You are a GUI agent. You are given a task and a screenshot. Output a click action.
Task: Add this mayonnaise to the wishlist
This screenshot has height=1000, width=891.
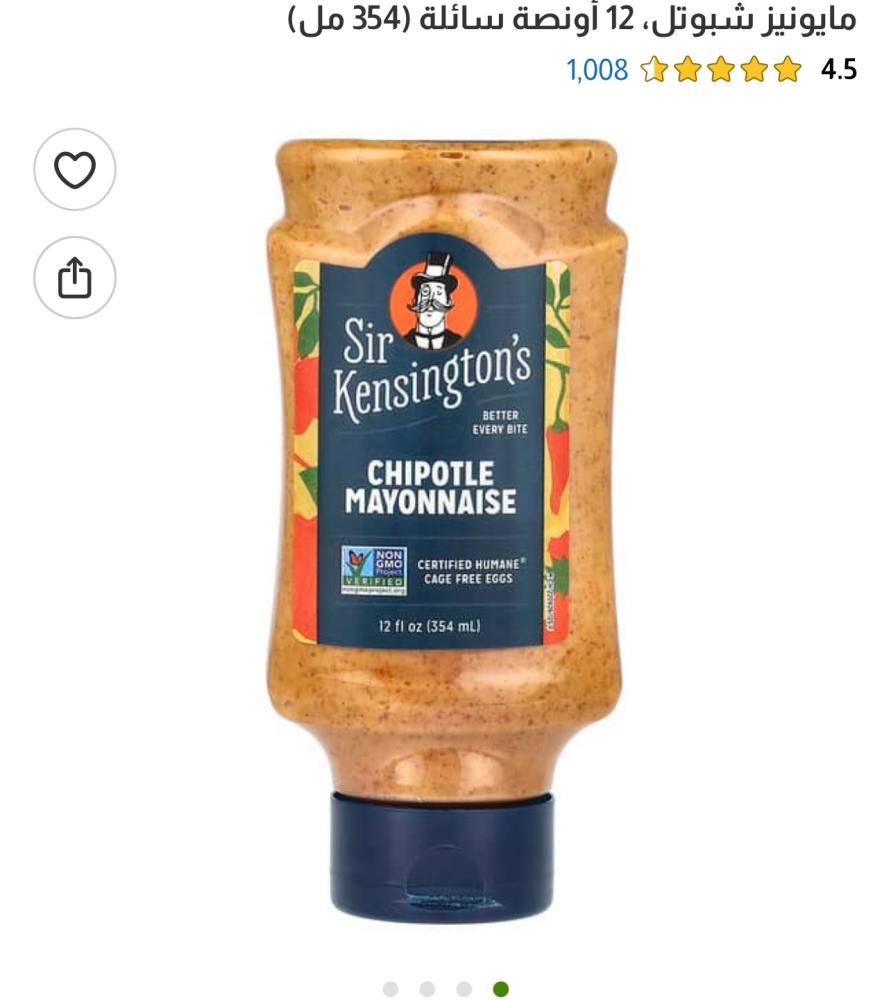coord(75,169)
